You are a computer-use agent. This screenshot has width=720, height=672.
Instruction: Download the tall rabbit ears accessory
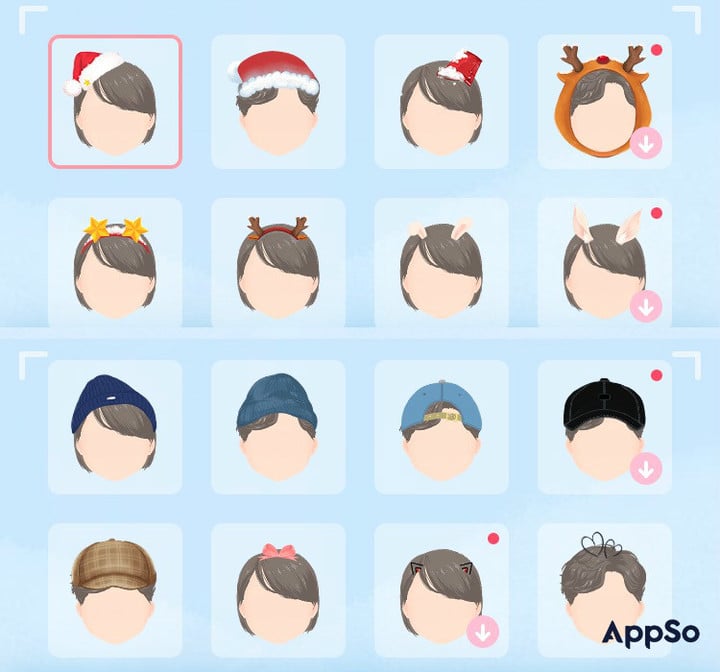tap(645, 306)
